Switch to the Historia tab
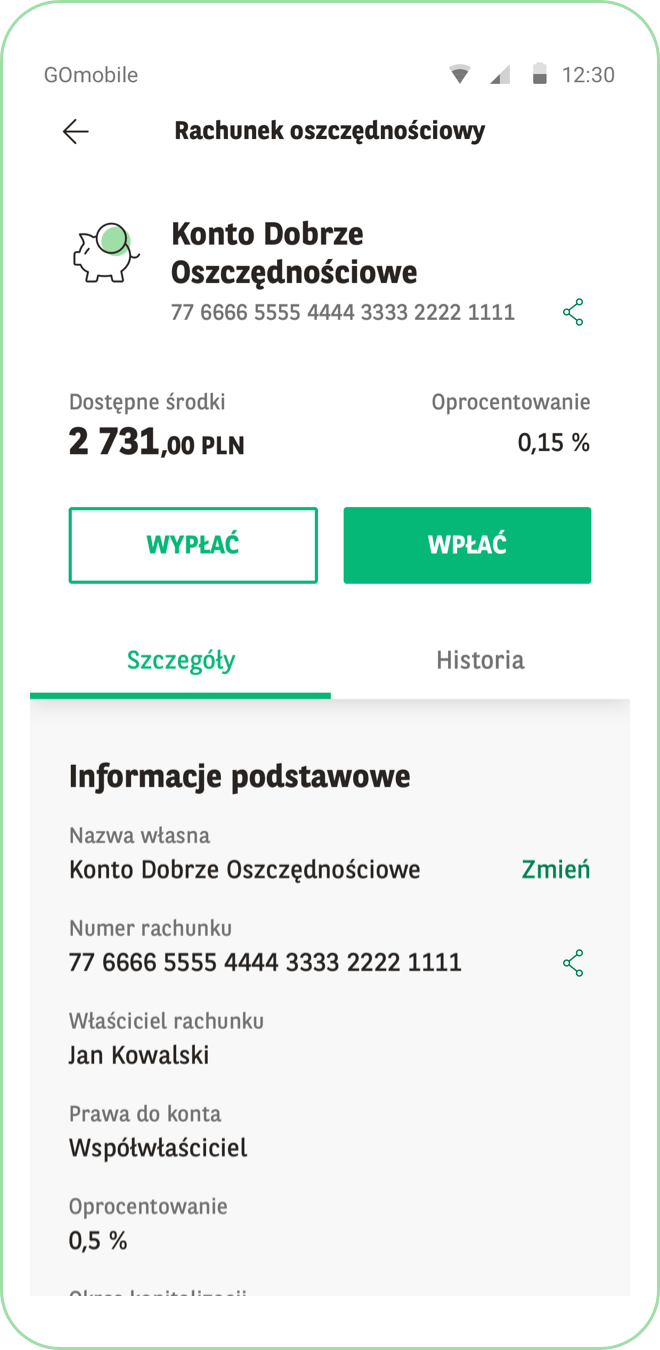Viewport: 660px width, 1350px height. pos(480,660)
